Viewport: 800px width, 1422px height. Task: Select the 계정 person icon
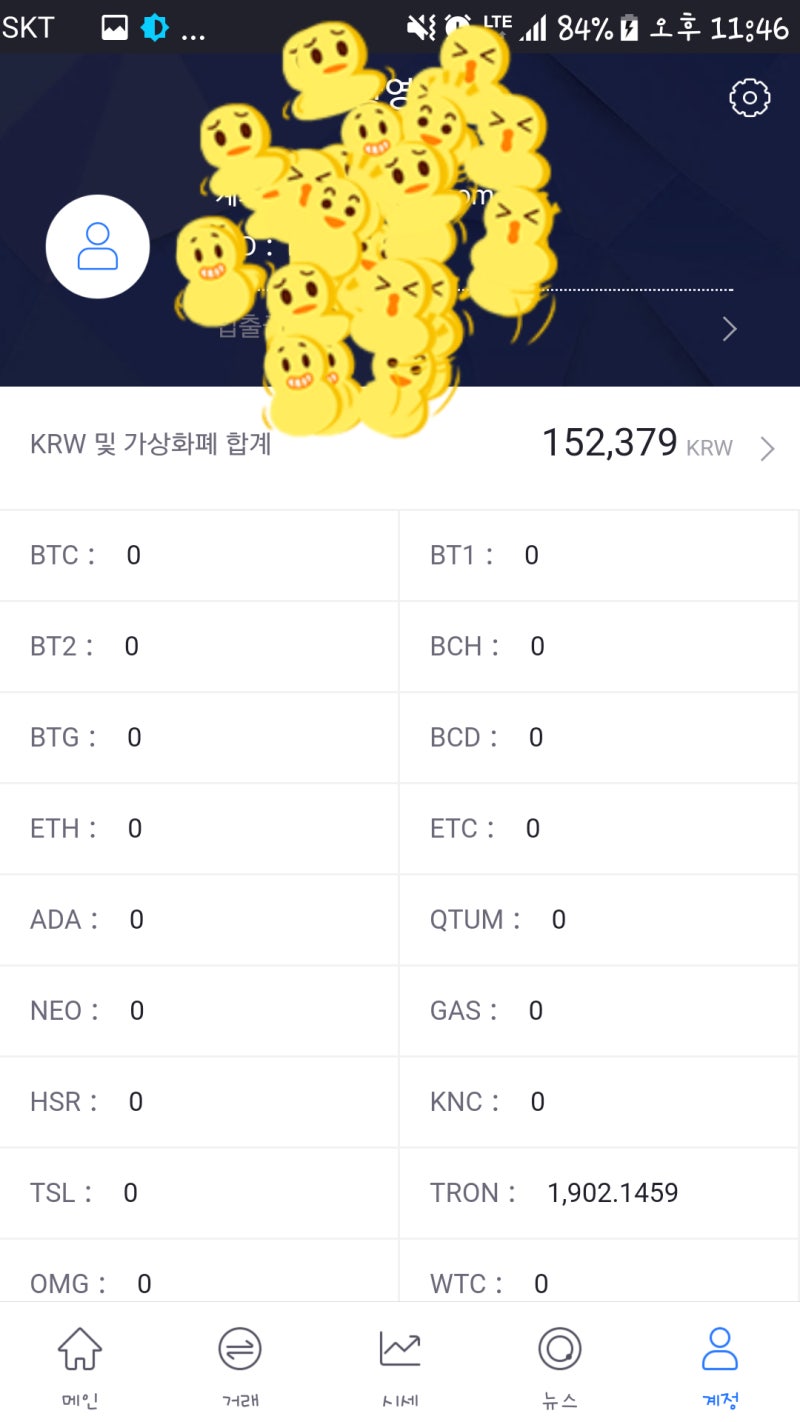tap(720, 1346)
